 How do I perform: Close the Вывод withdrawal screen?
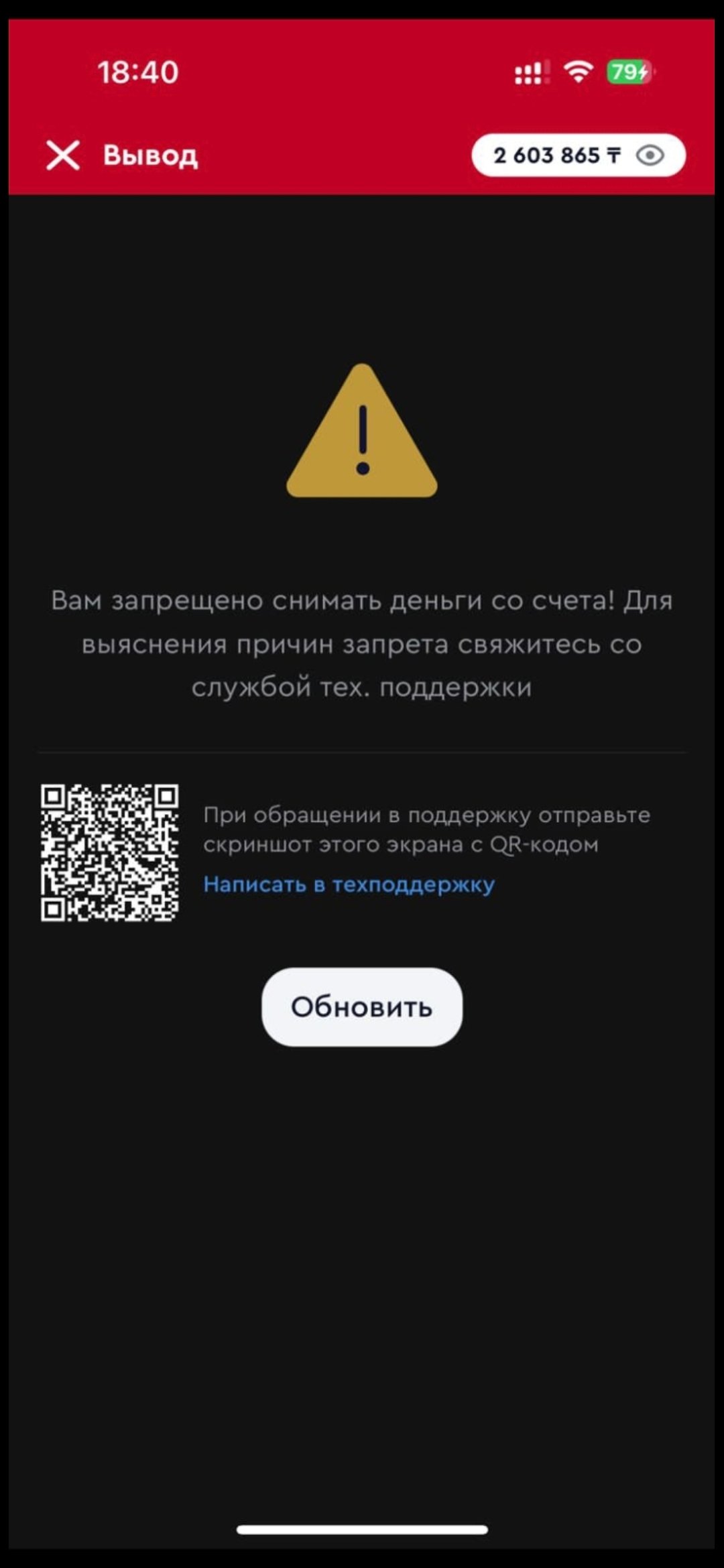click(x=63, y=155)
